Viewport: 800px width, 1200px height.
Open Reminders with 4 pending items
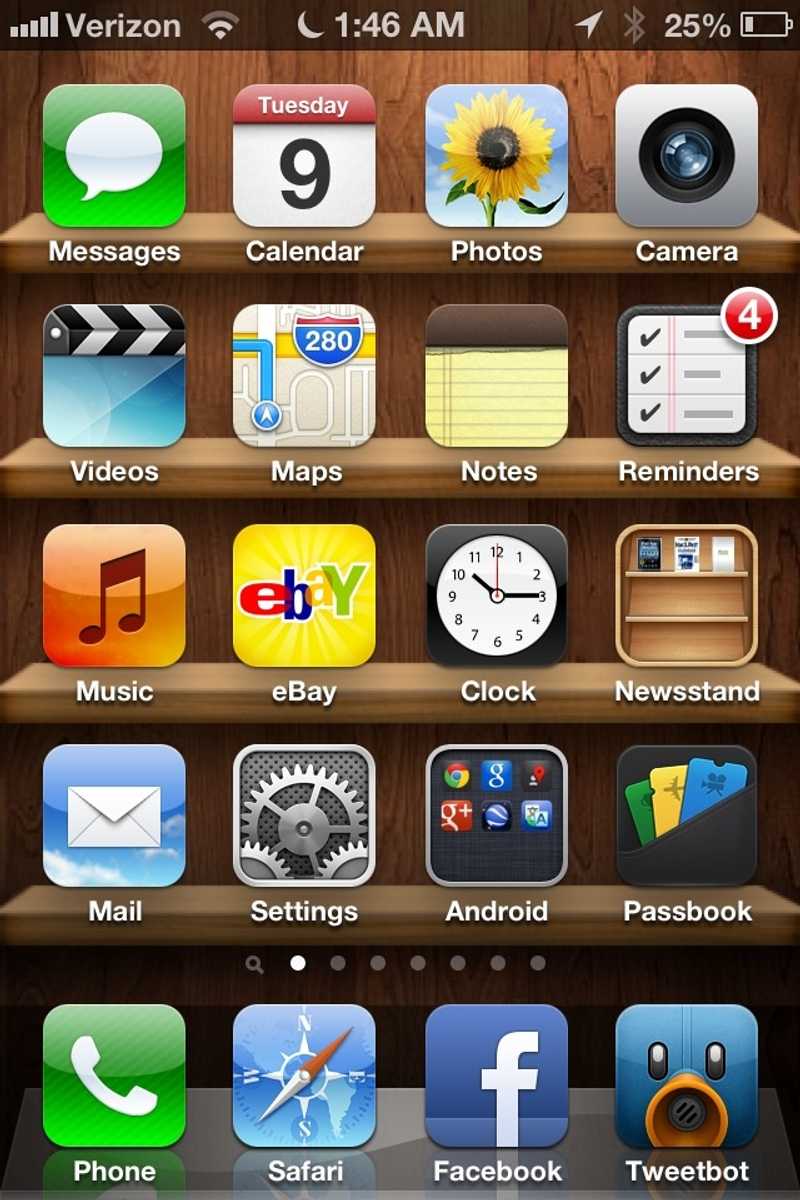[686, 376]
